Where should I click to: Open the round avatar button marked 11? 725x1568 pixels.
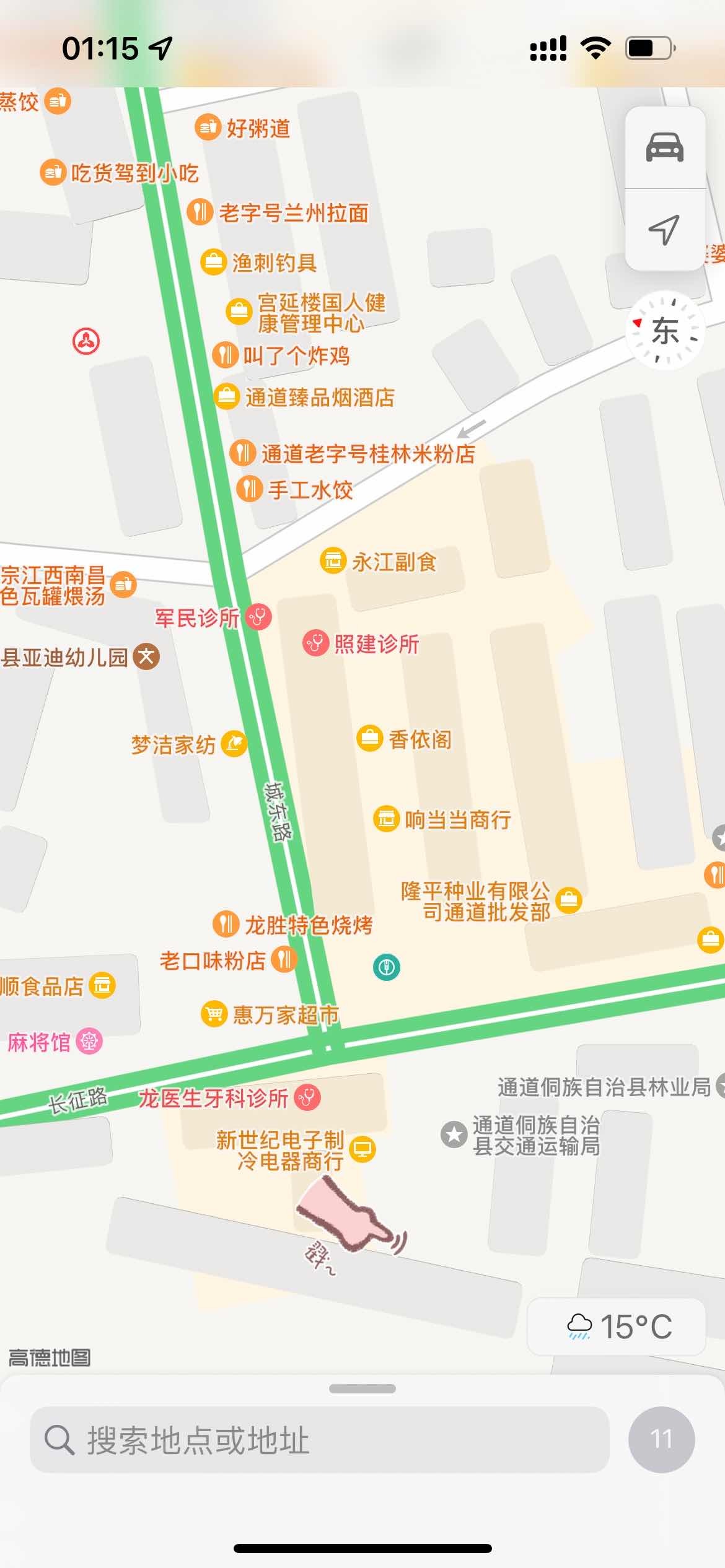click(x=661, y=1440)
